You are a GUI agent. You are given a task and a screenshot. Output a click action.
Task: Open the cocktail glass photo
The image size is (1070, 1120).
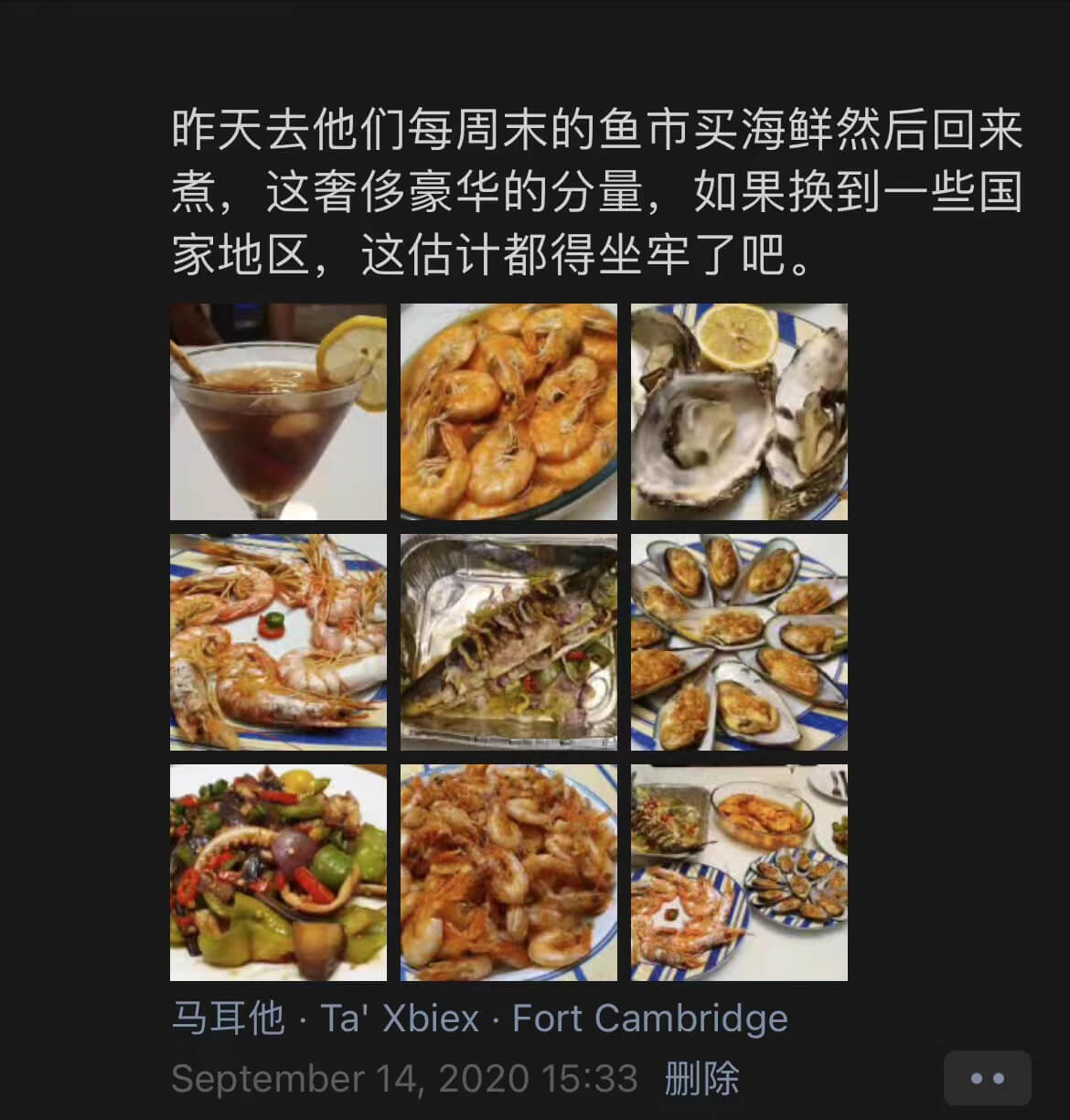click(x=278, y=412)
